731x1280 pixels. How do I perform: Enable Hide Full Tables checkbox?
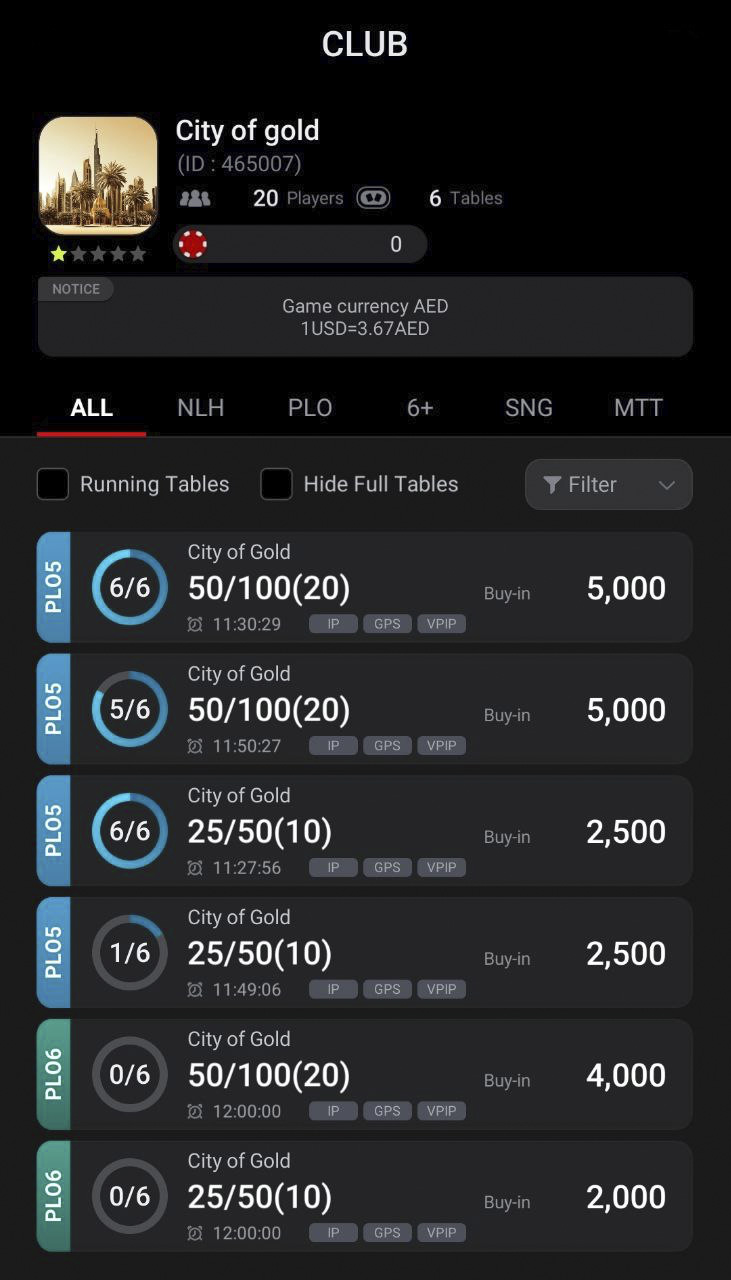277,484
